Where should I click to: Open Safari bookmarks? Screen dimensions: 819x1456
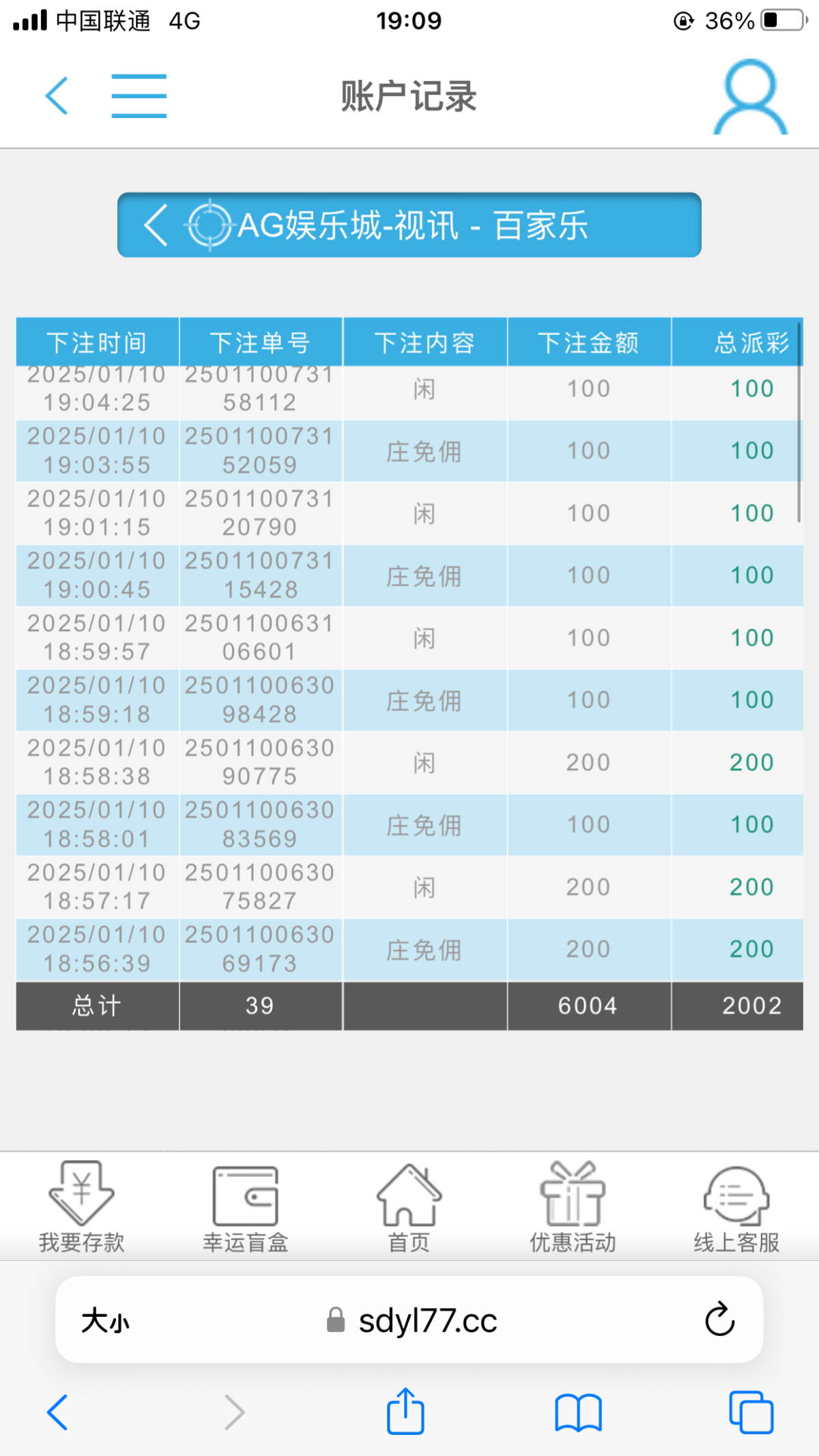578,1412
